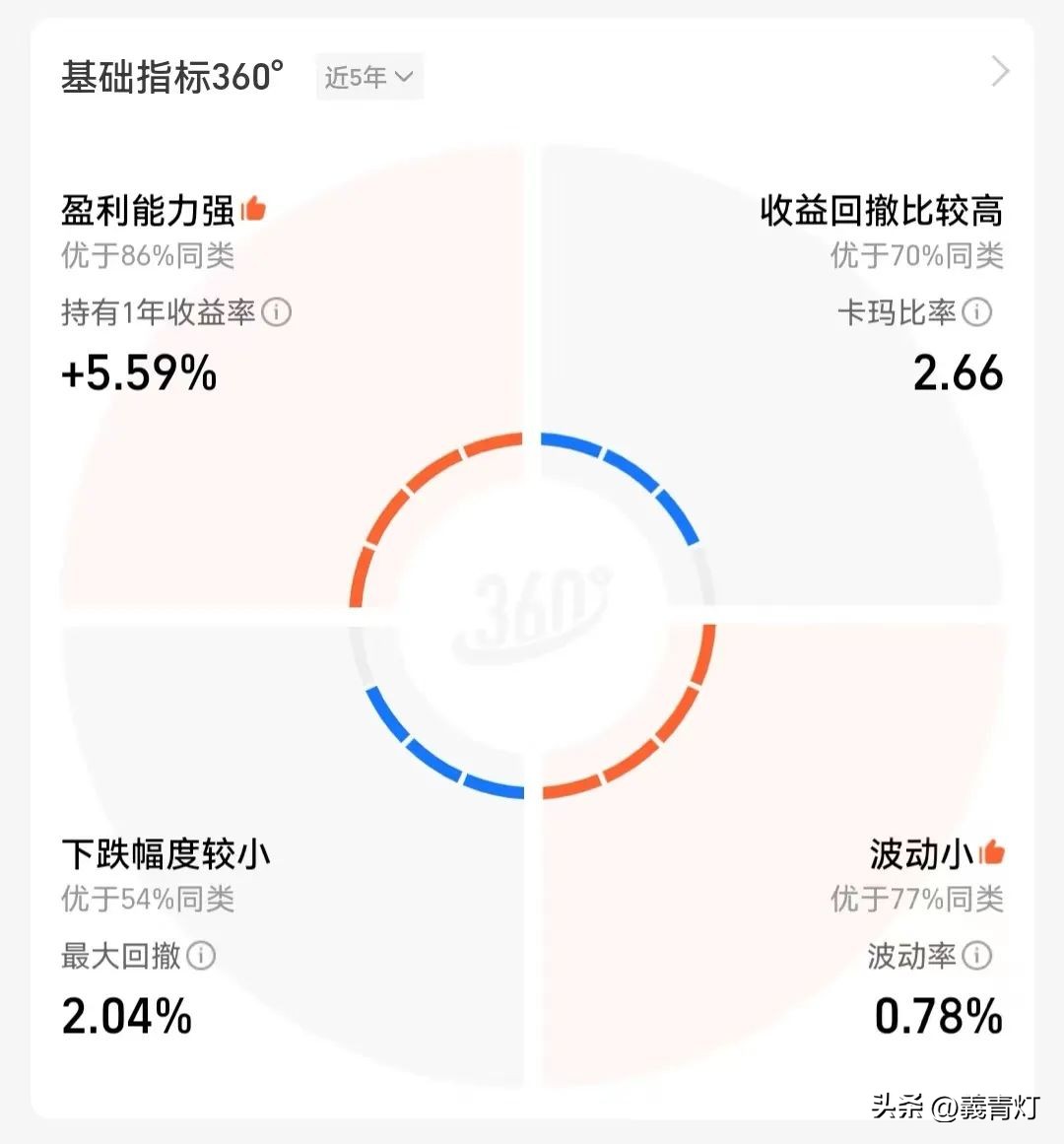Open the 最大回撤 info icon
The image size is (1064, 1144).
click(202, 956)
